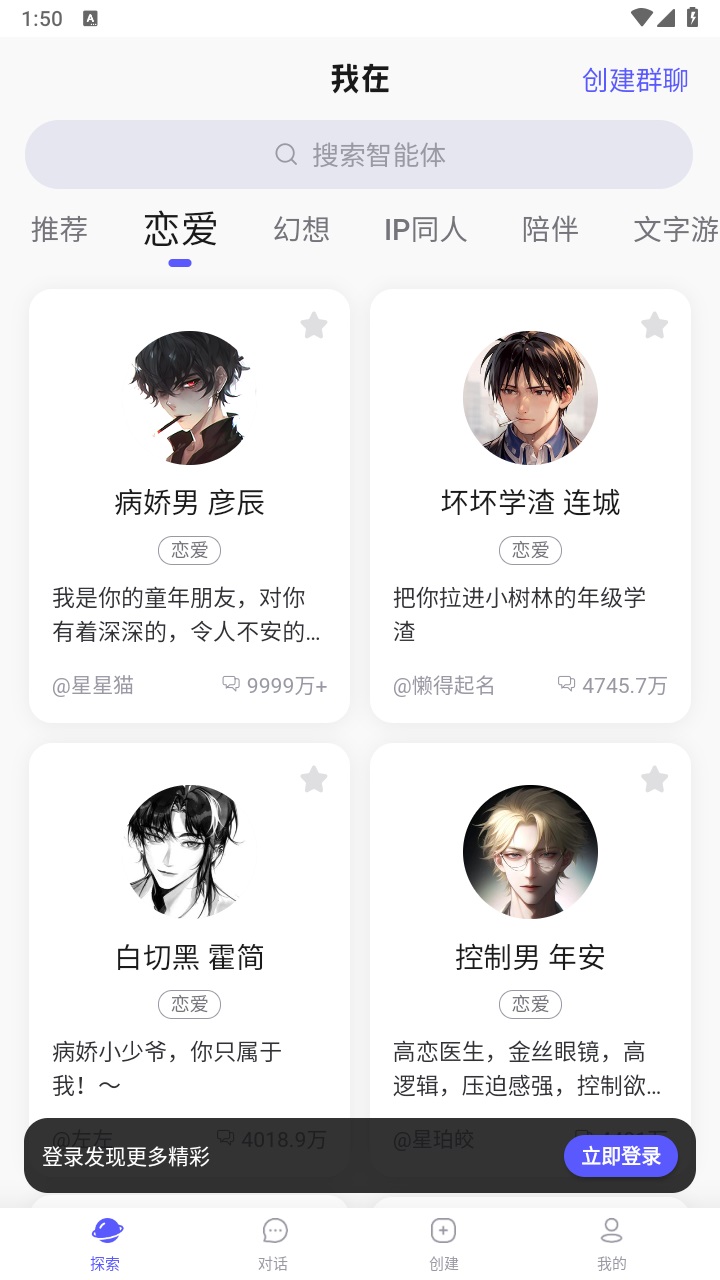
Task: Open the 创建 tab in bottom bar
Action: 444,1243
